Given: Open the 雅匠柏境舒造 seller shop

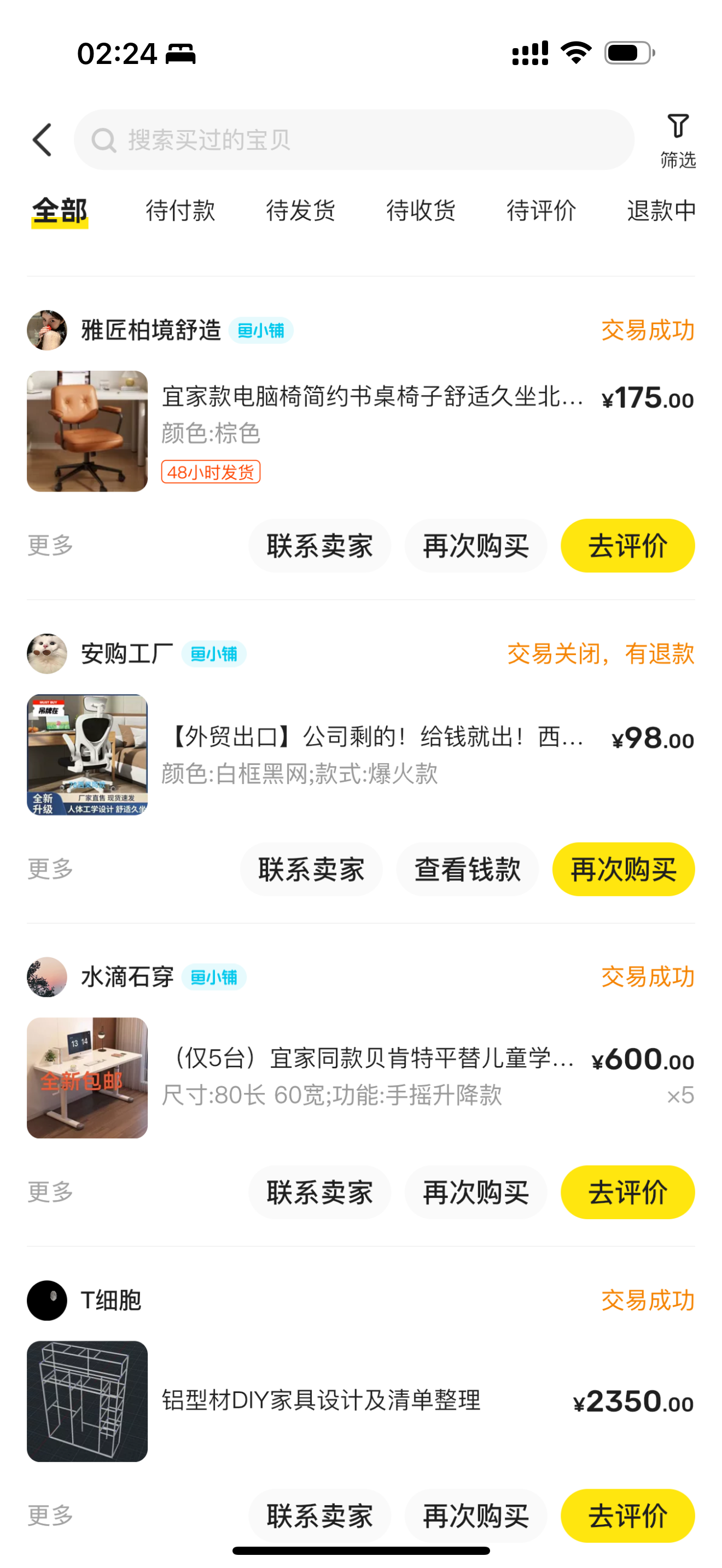Looking at the screenshot, I should click(150, 330).
